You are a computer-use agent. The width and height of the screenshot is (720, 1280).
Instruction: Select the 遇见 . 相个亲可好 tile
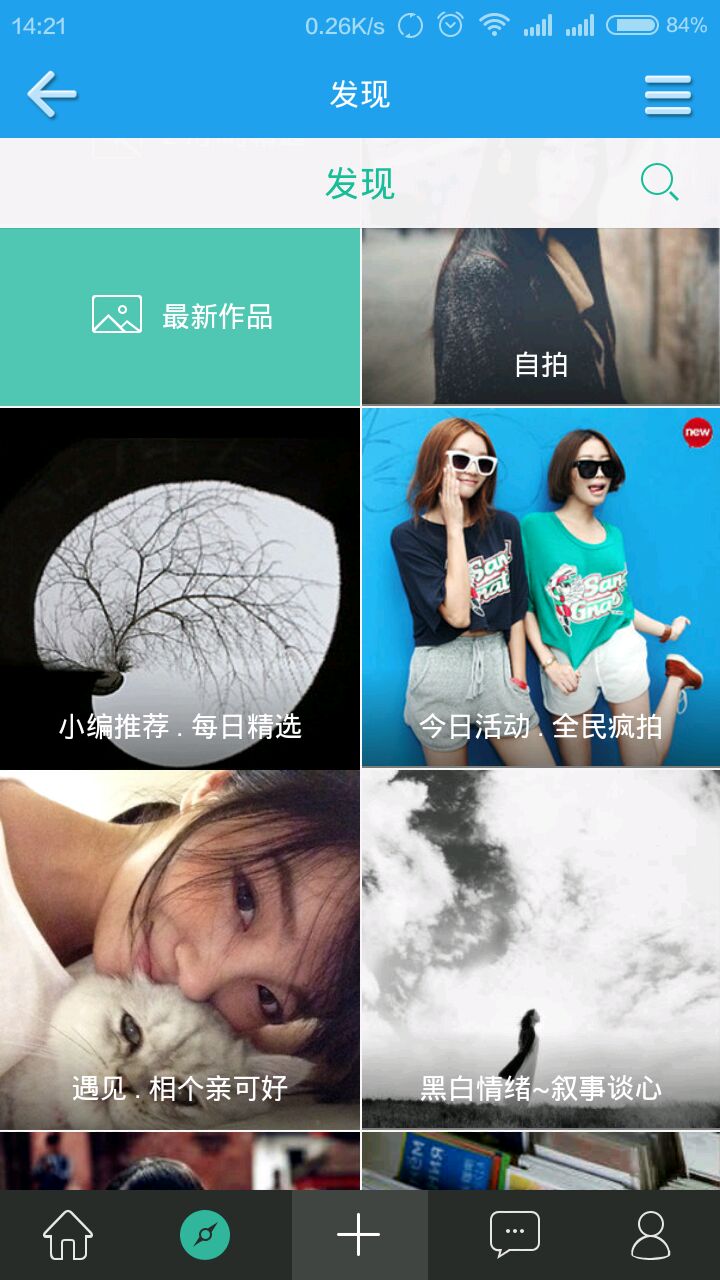point(180,950)
